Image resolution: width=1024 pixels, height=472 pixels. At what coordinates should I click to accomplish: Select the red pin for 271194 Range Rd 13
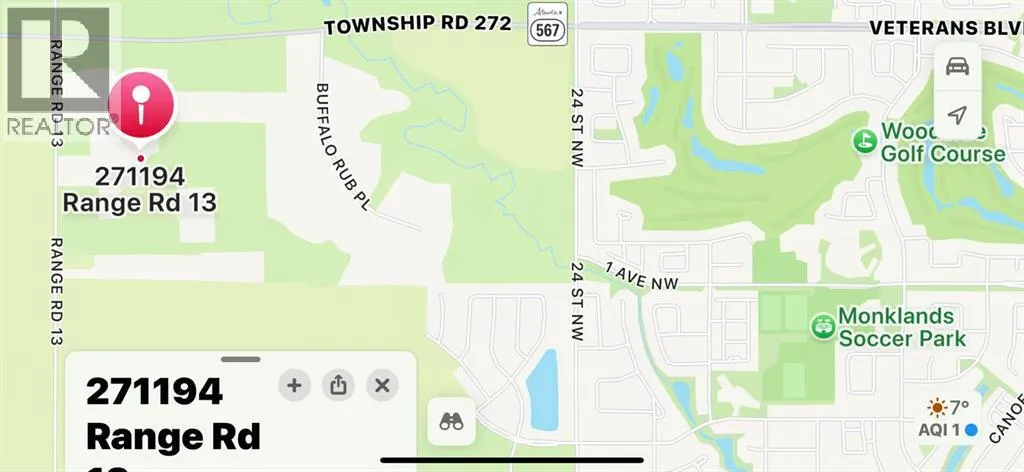[x=140, y=108]
